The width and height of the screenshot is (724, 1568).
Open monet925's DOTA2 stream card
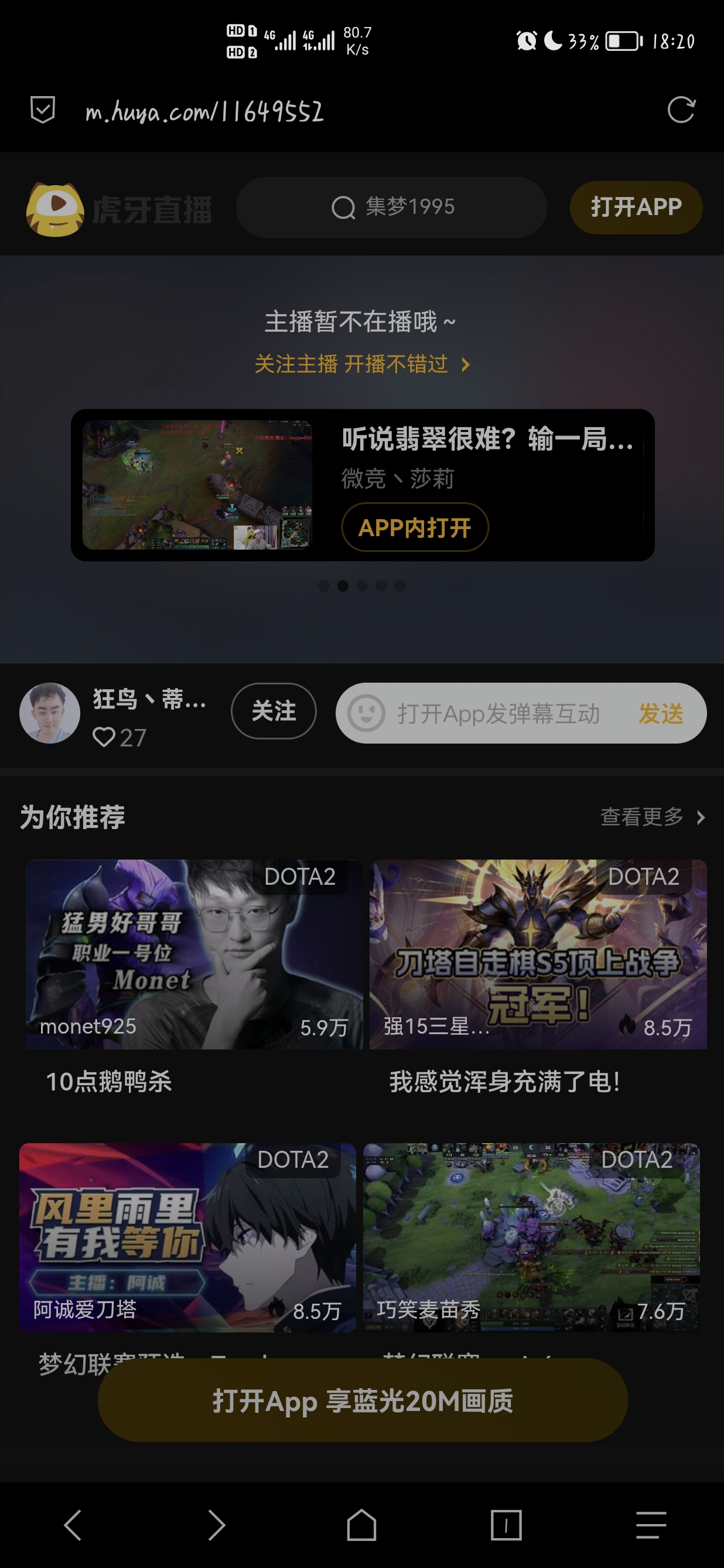193,954
